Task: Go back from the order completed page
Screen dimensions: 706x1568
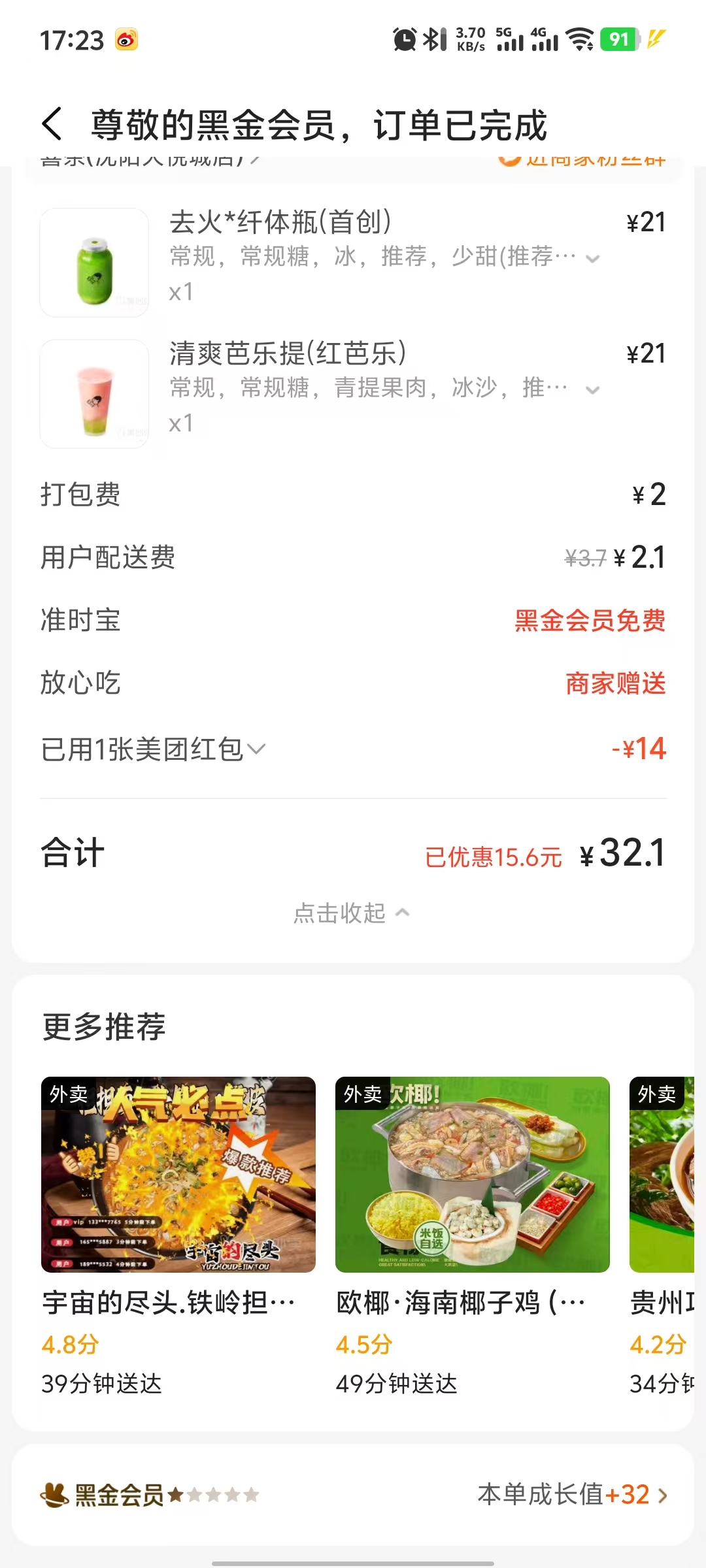Action: pos(52,124)
